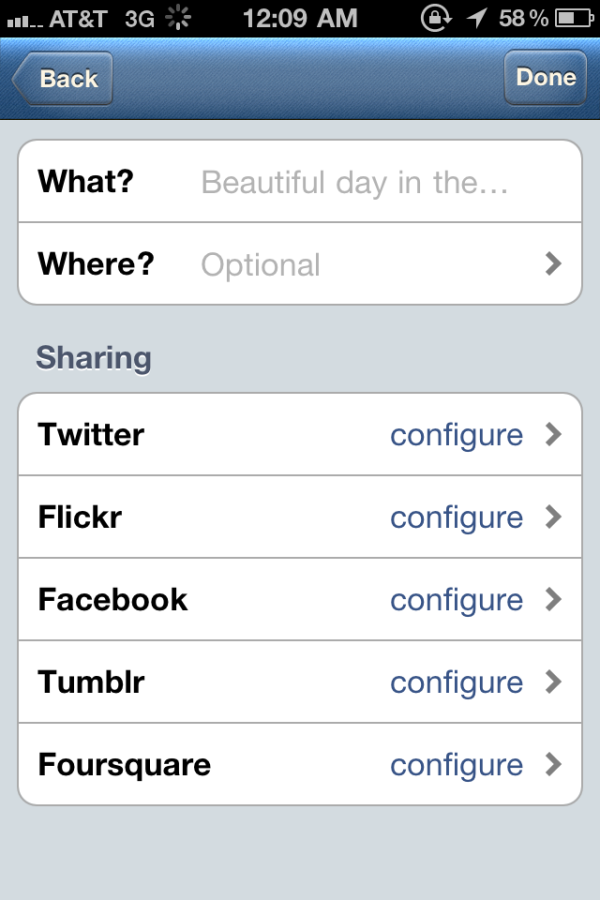Configure Twitter sharing
Viewport: 600px width, 900px height.
click(300, 435)
